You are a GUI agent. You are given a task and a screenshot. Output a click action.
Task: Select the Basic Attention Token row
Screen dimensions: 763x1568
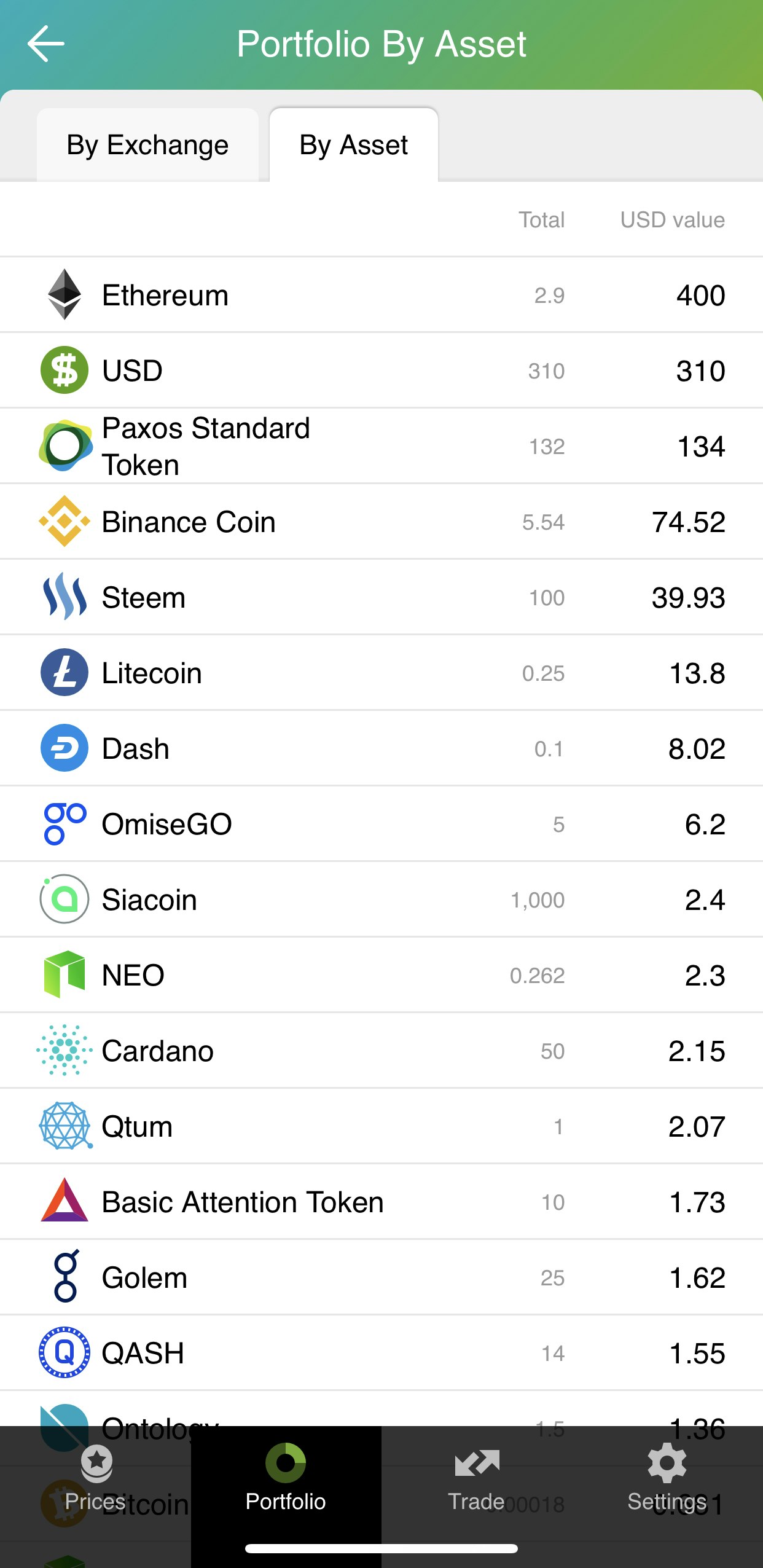(381, 1202)
